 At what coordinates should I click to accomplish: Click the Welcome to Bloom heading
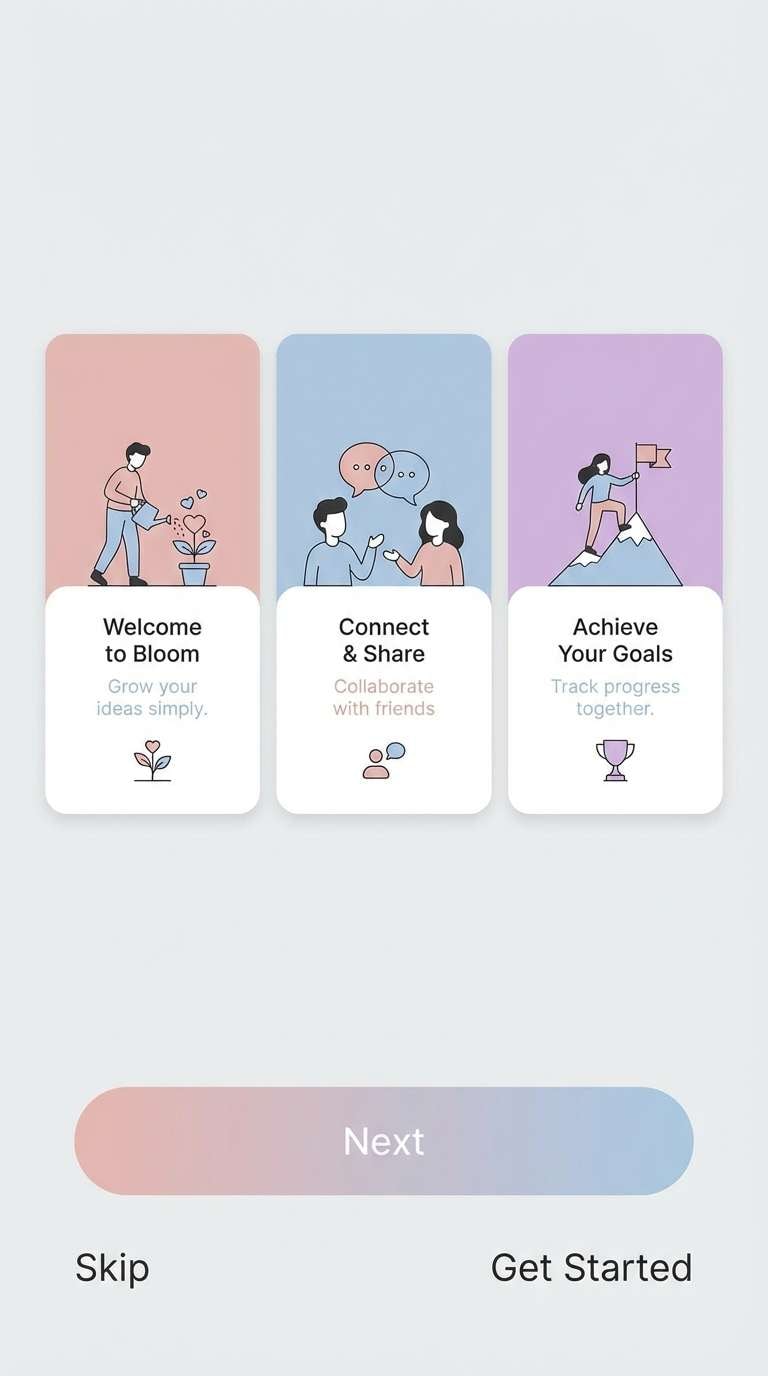click(x=152, y=640)
